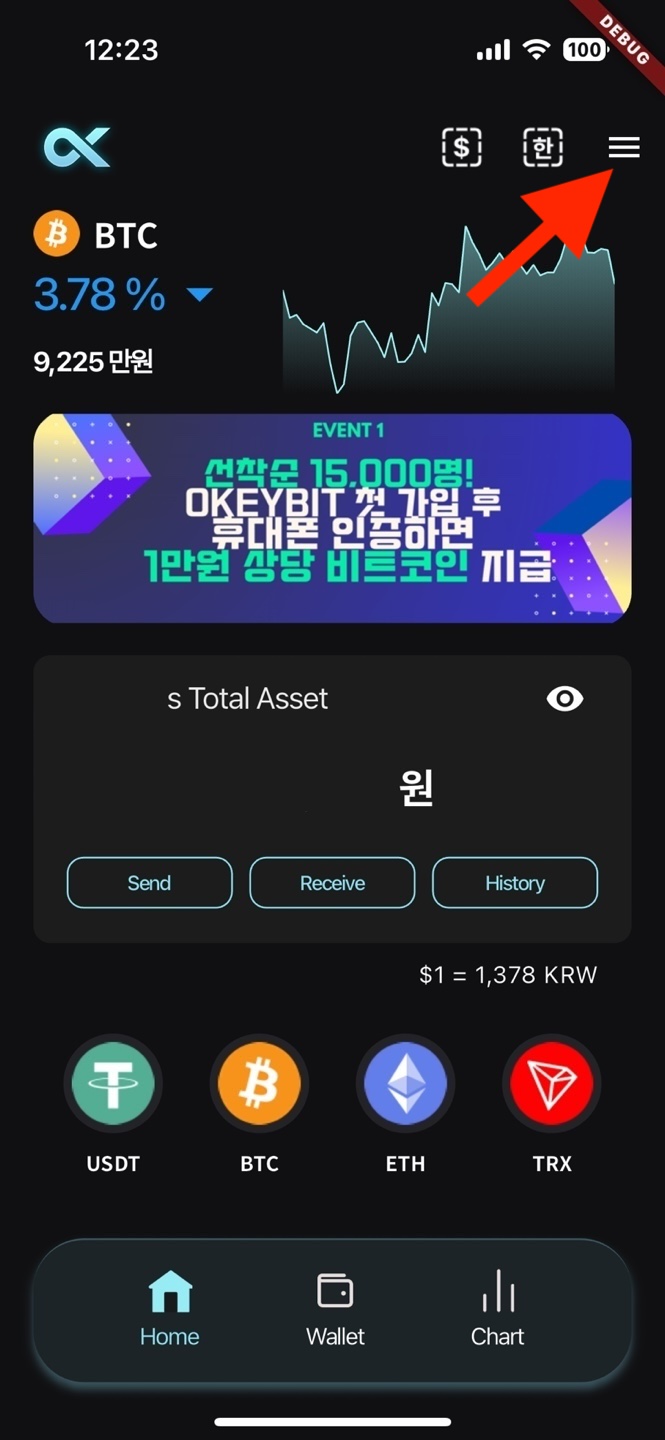Select the BTC coin icon in the coin row
The height and width of the screenshot is (1440, 665).
[259, 1084]
